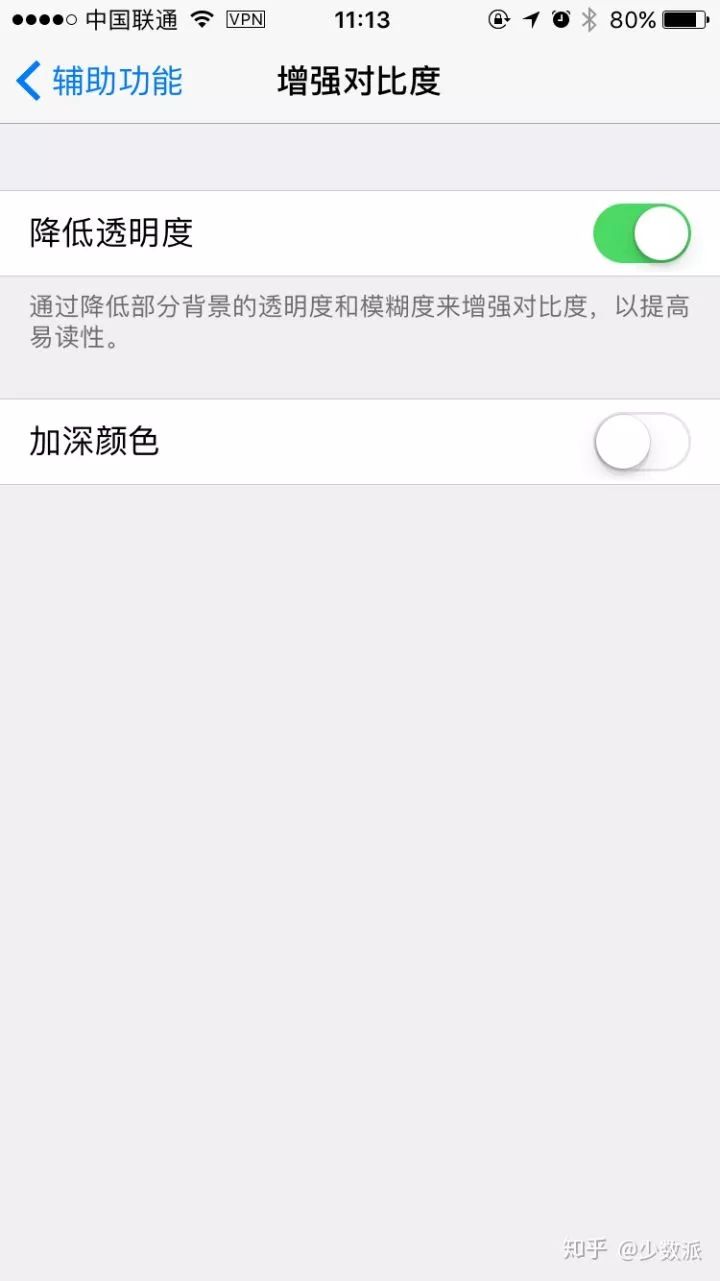Enable the 加深颜色 switch
Viewport: 720px width, 1281px height.
tap(641, 441)
